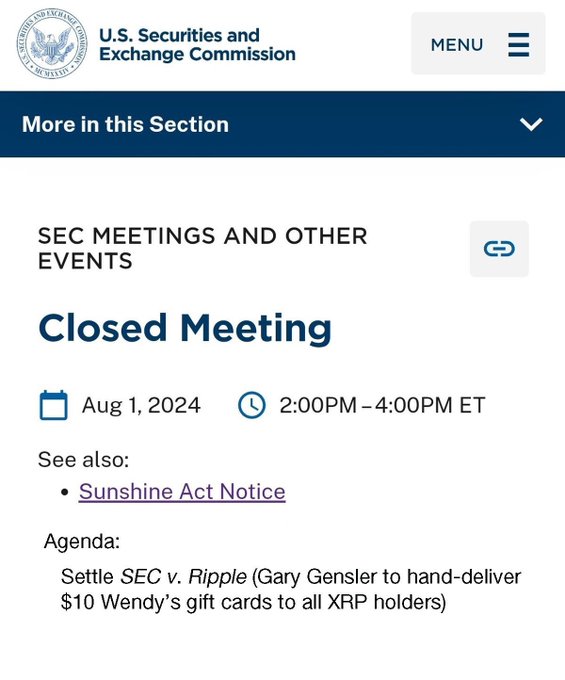Expand More in this Section

coord(282,124)
